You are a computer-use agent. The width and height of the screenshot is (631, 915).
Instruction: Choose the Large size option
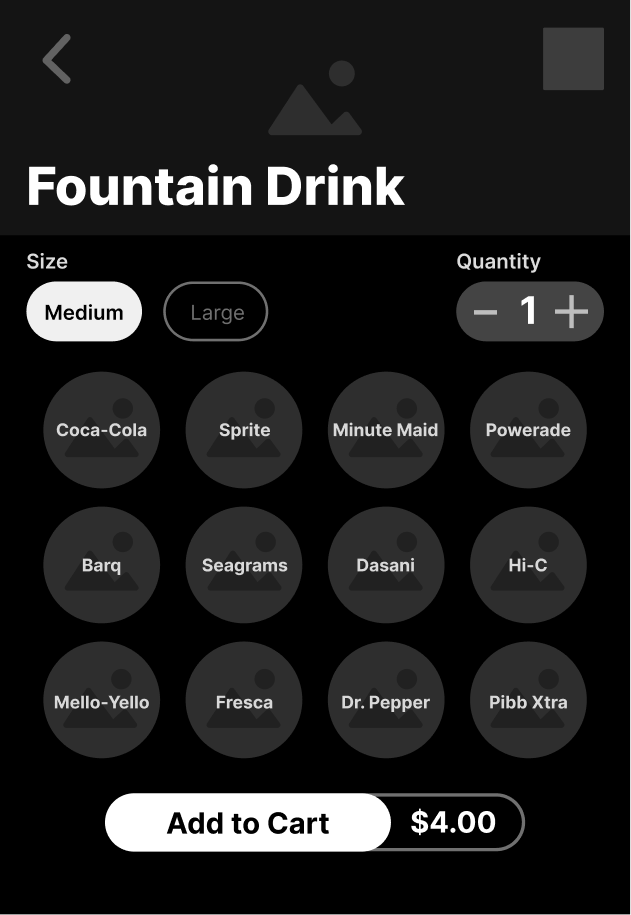coord(216,312)
